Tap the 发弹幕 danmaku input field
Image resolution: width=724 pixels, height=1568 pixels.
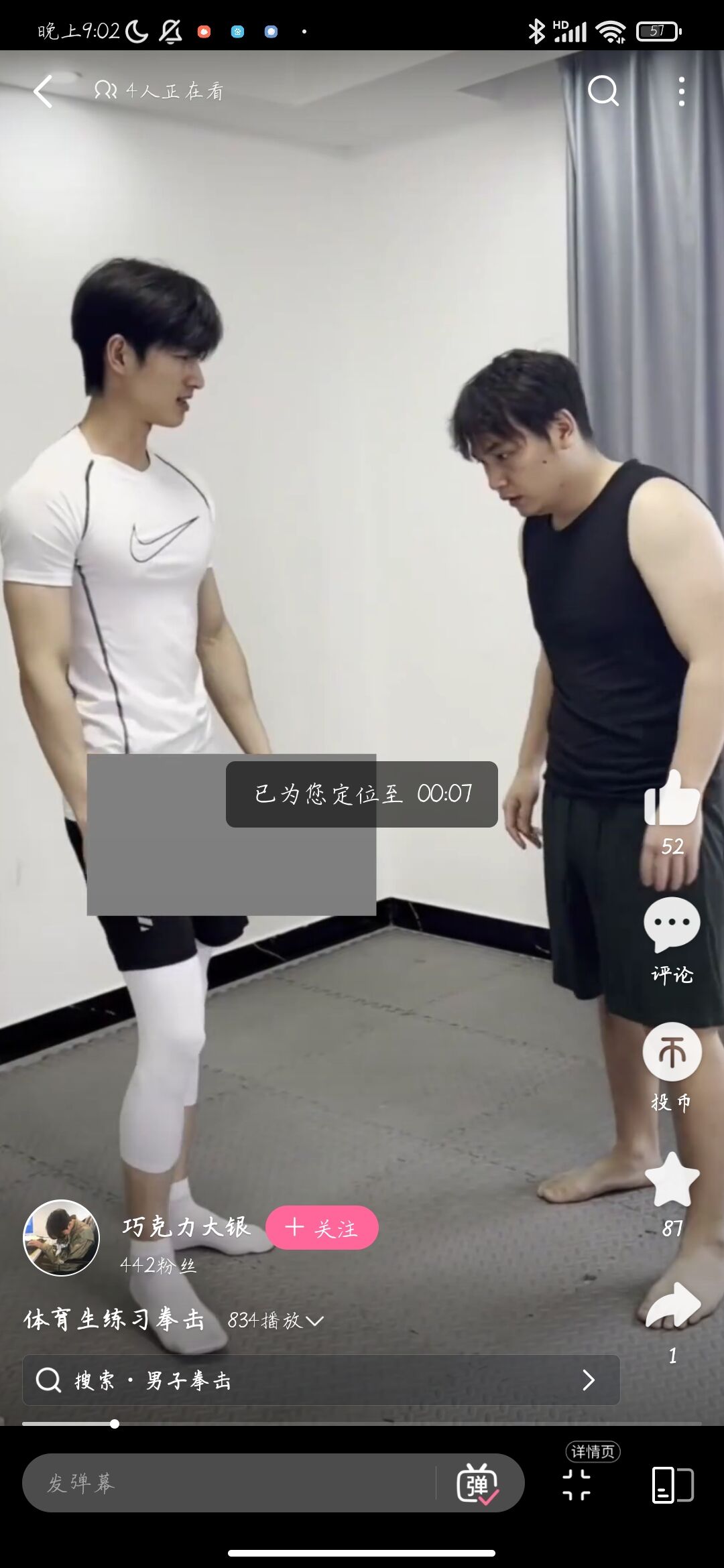tap(228, 1482)
